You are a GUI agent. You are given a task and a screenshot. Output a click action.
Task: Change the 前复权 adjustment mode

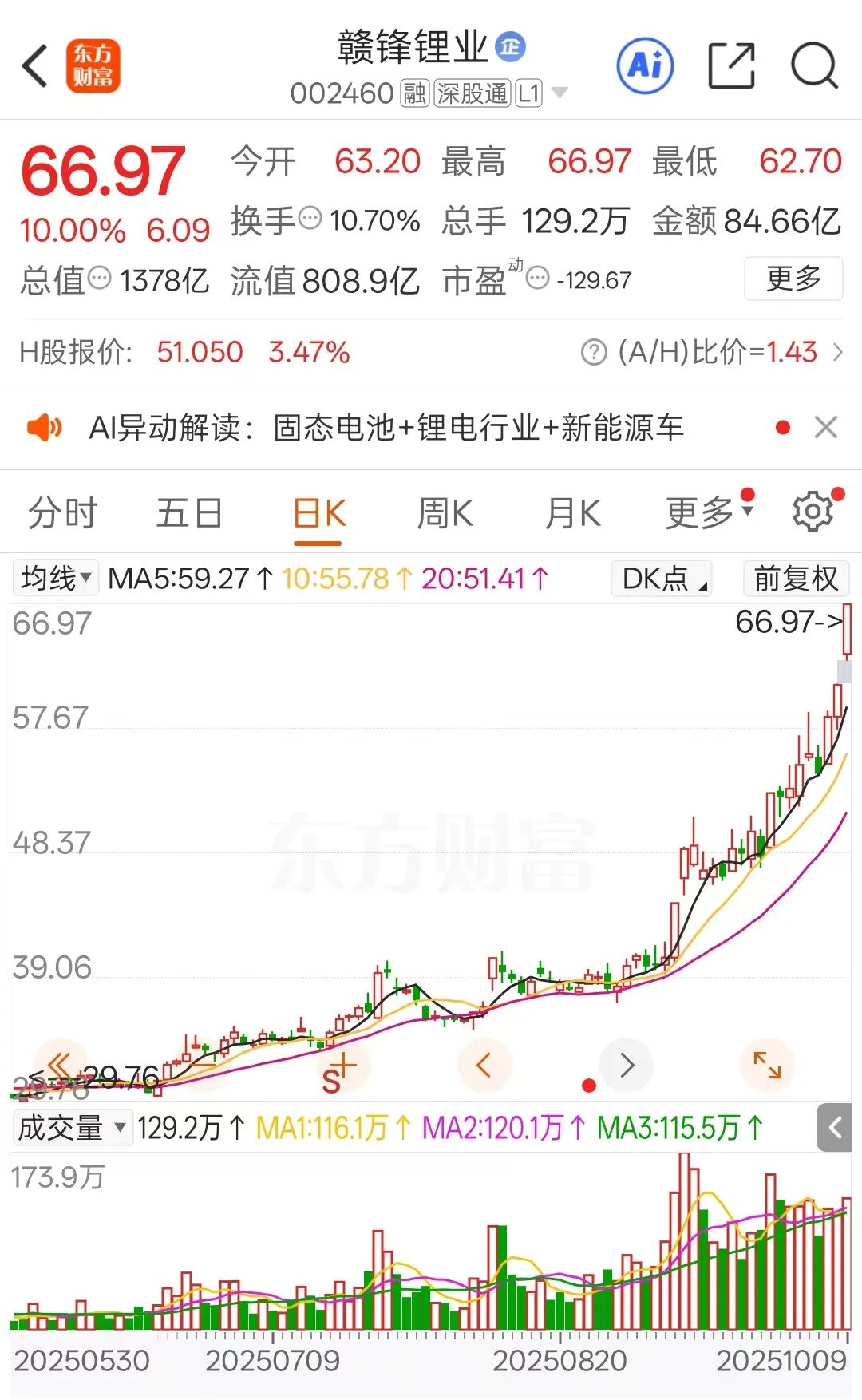[x=796, y=579]
